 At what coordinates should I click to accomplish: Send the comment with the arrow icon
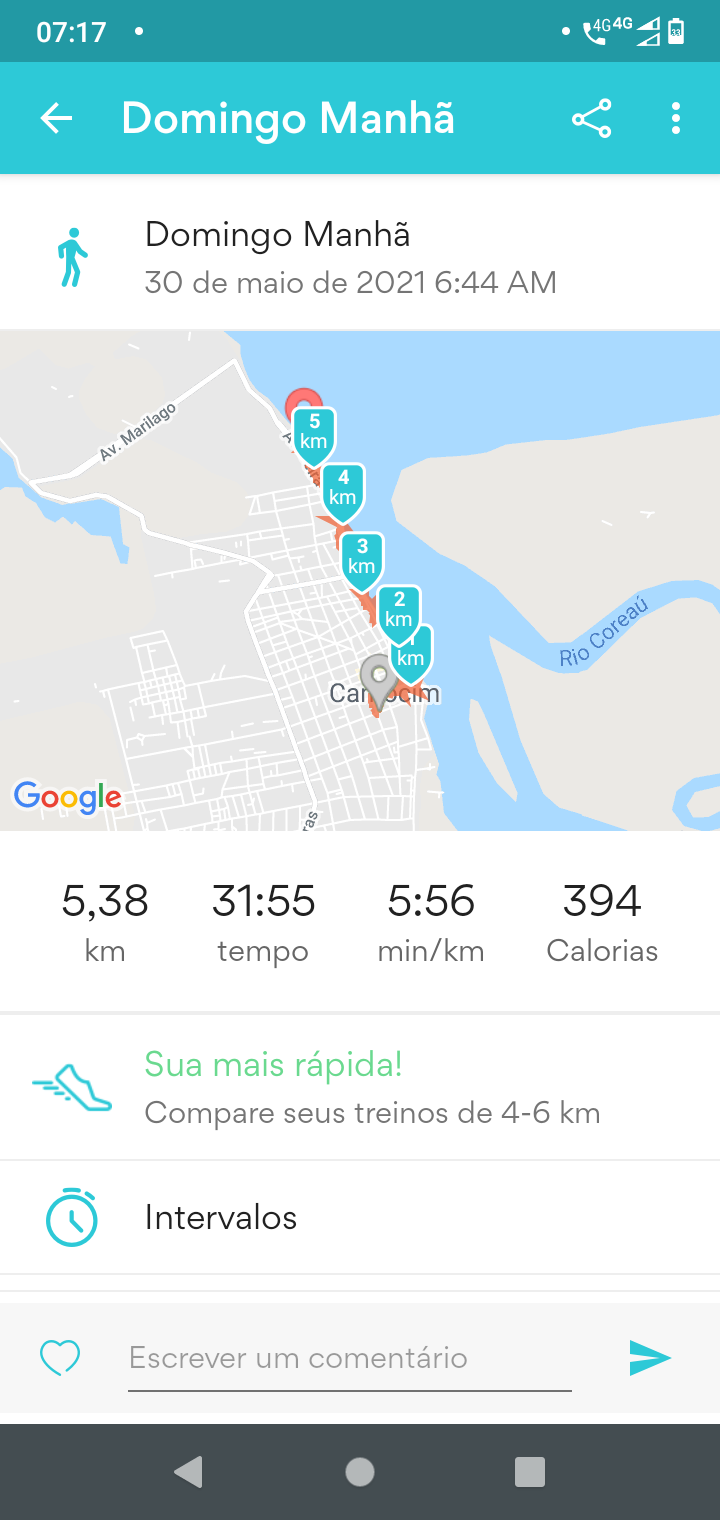pos(650,1357)
